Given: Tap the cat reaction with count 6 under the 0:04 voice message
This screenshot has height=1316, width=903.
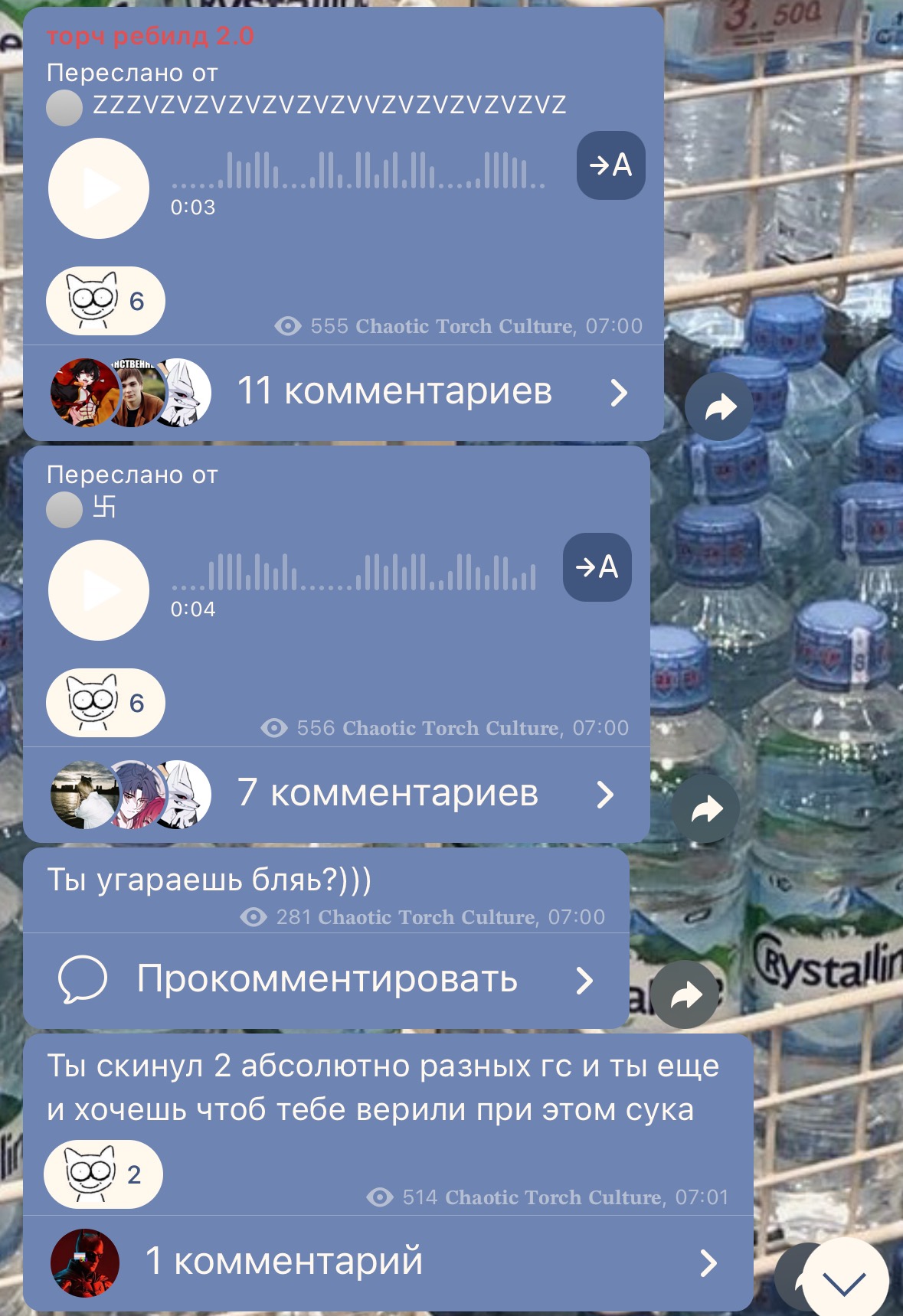Looking at the screenshot, I should tap(105, 703).
